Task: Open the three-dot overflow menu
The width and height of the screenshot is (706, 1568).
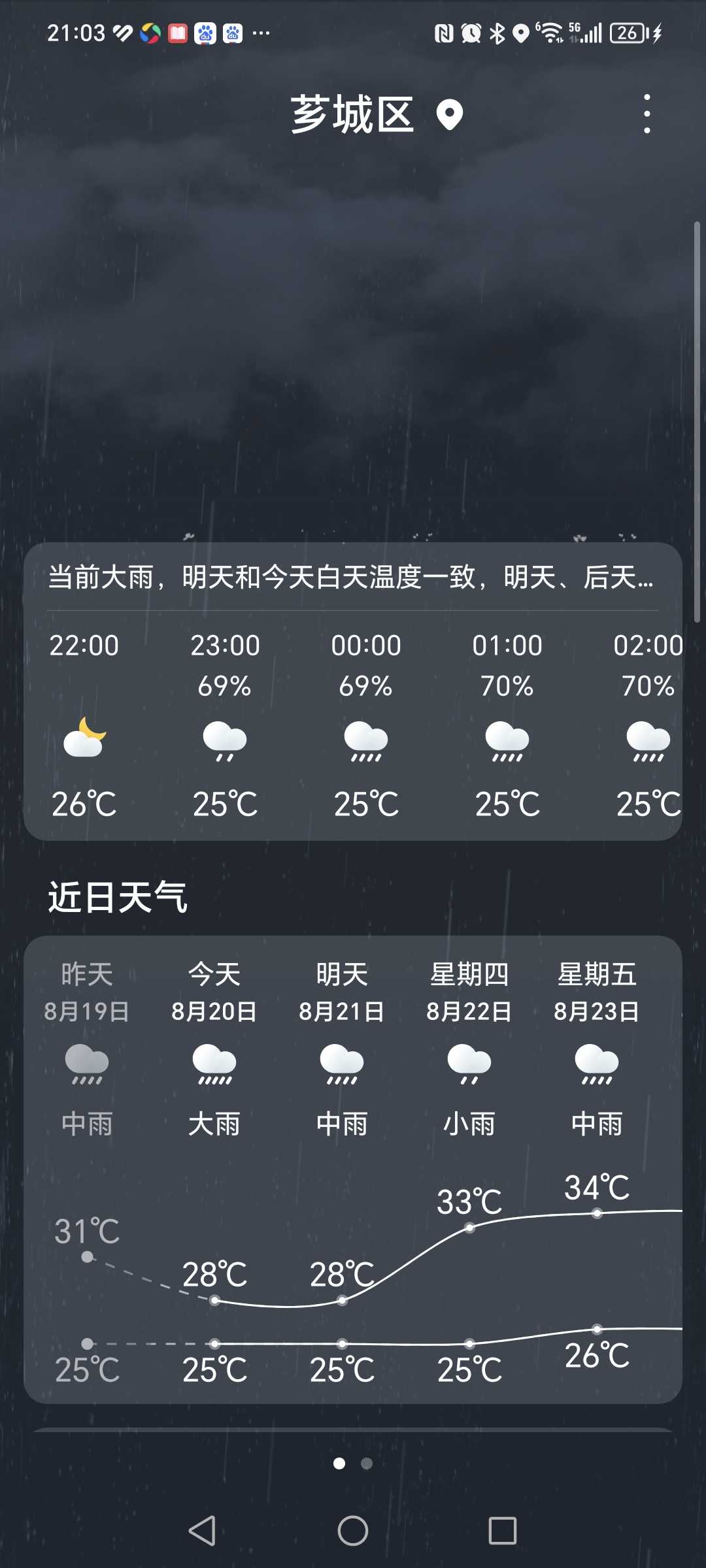Action: (647, 114)
